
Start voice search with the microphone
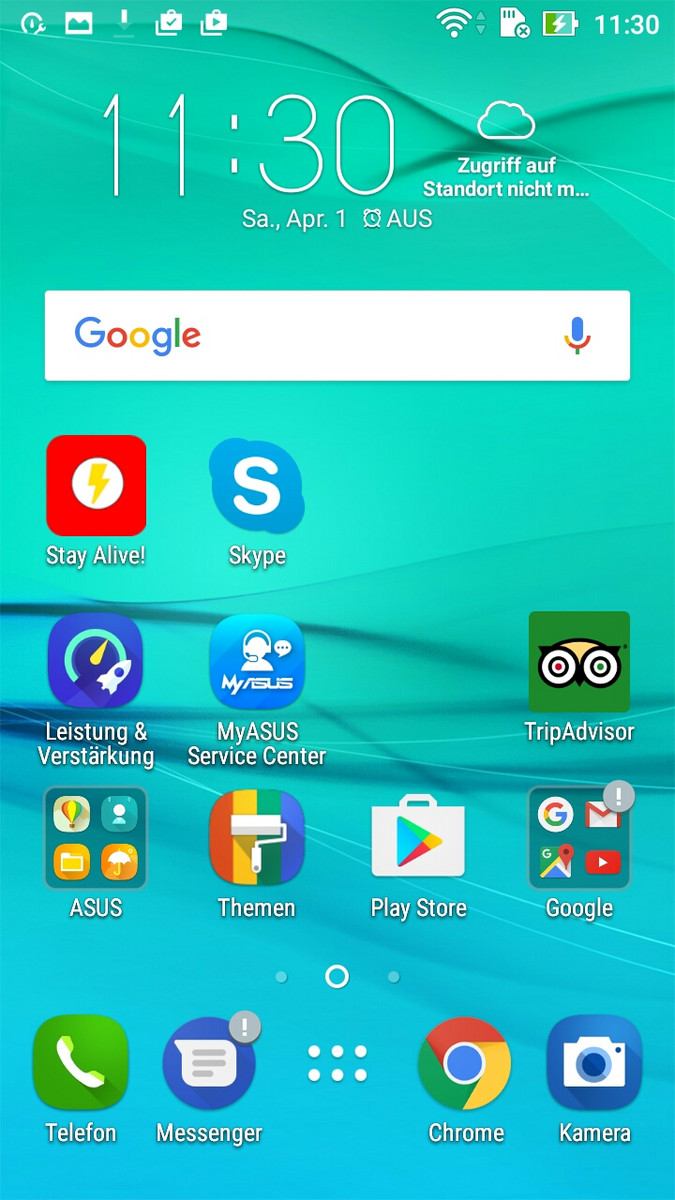pyautogui.click(x=577, y=336)
